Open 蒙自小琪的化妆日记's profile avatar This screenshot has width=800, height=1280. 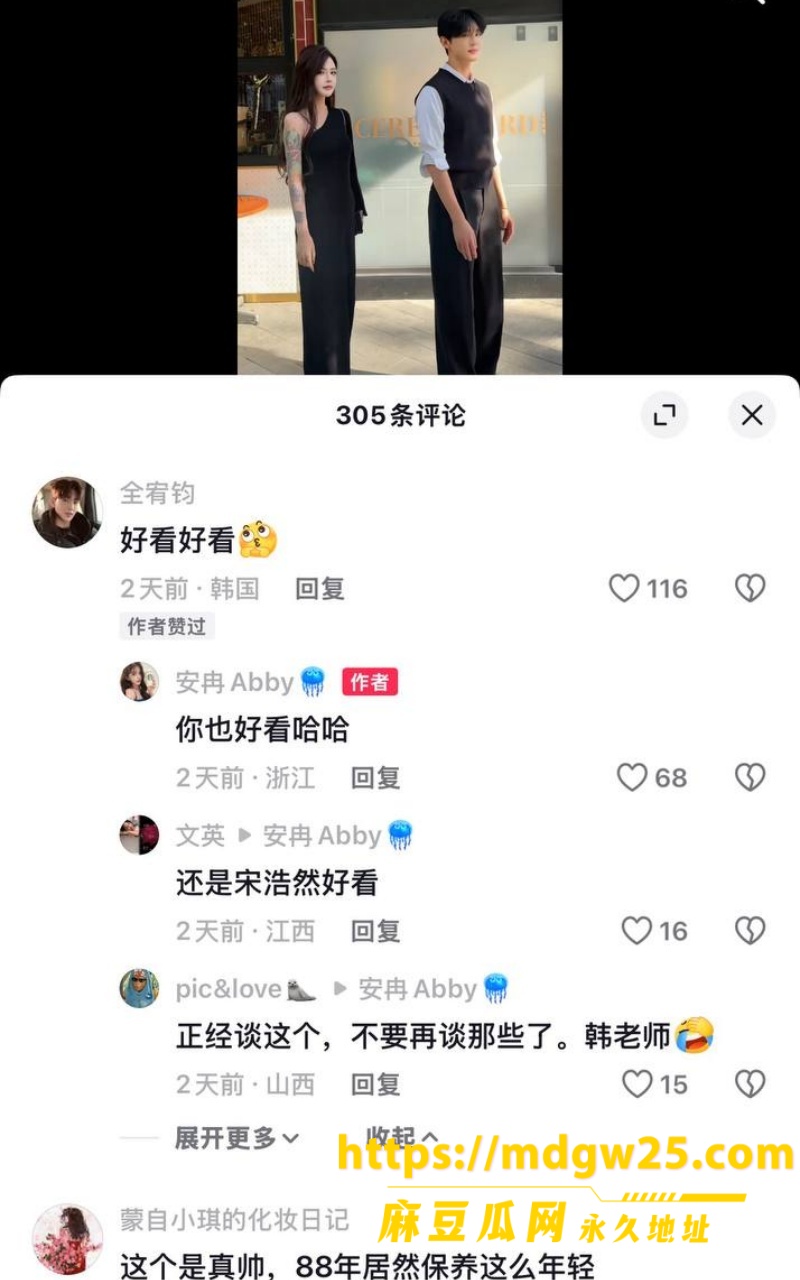point(67,1238)
